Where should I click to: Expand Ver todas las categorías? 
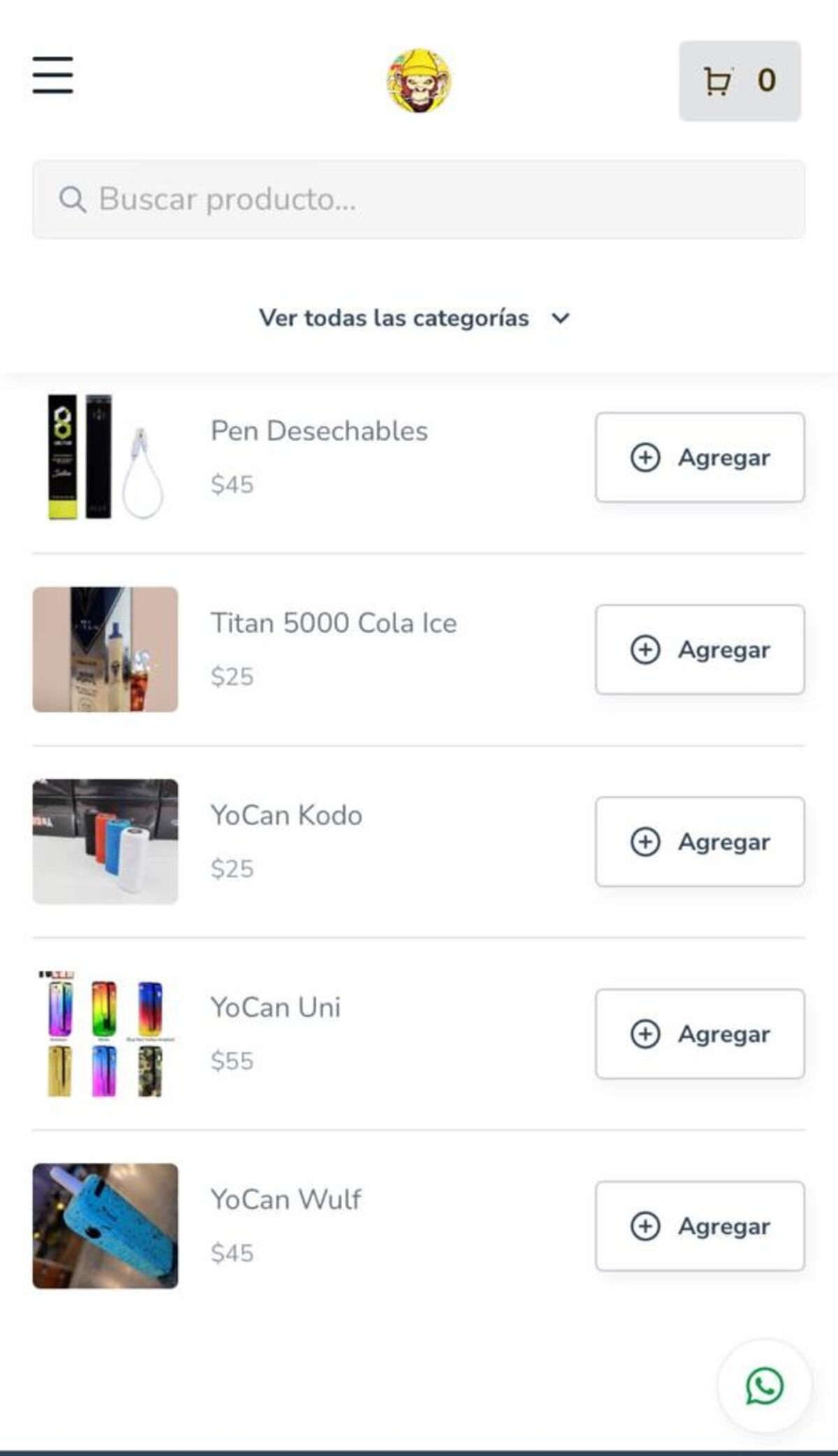415,318
